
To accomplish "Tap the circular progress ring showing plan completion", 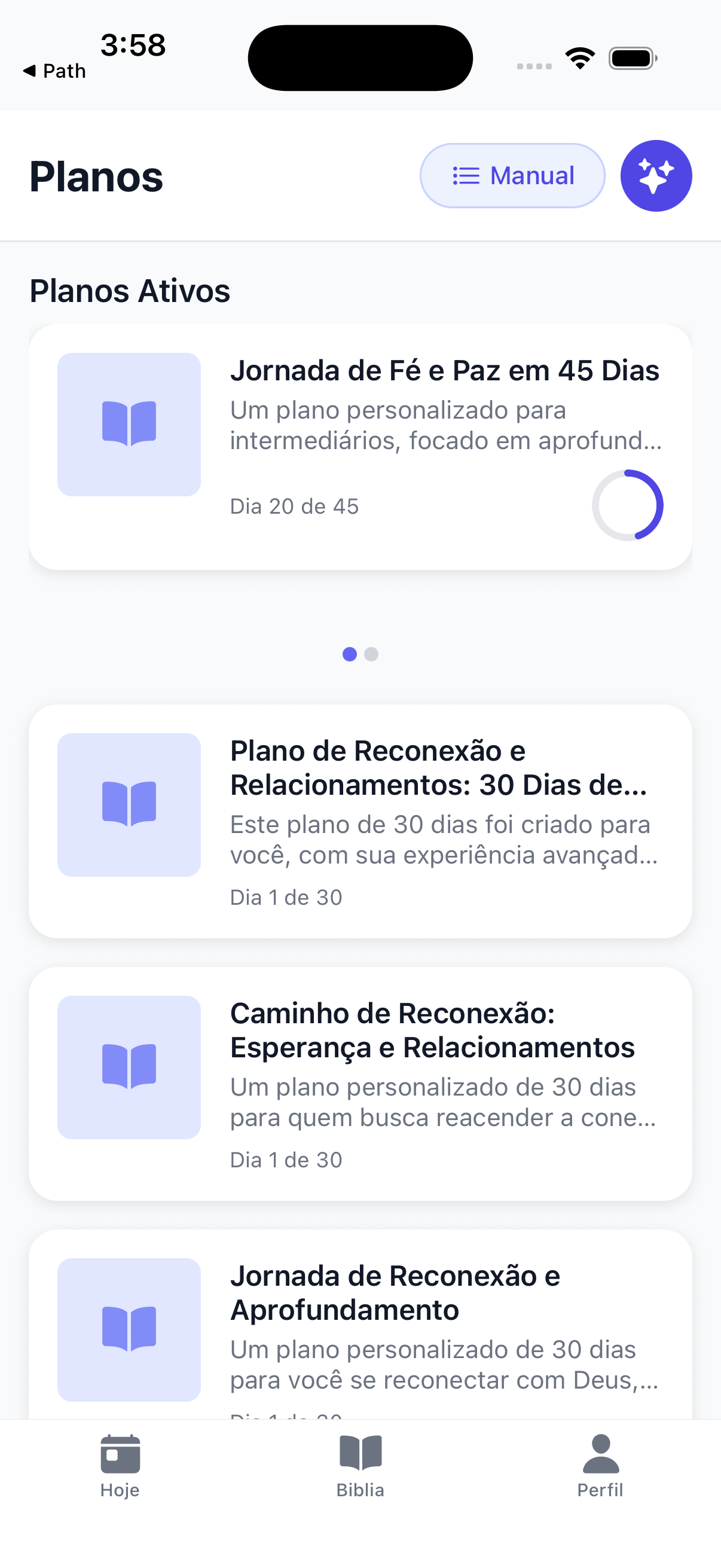I will (628, 505).
